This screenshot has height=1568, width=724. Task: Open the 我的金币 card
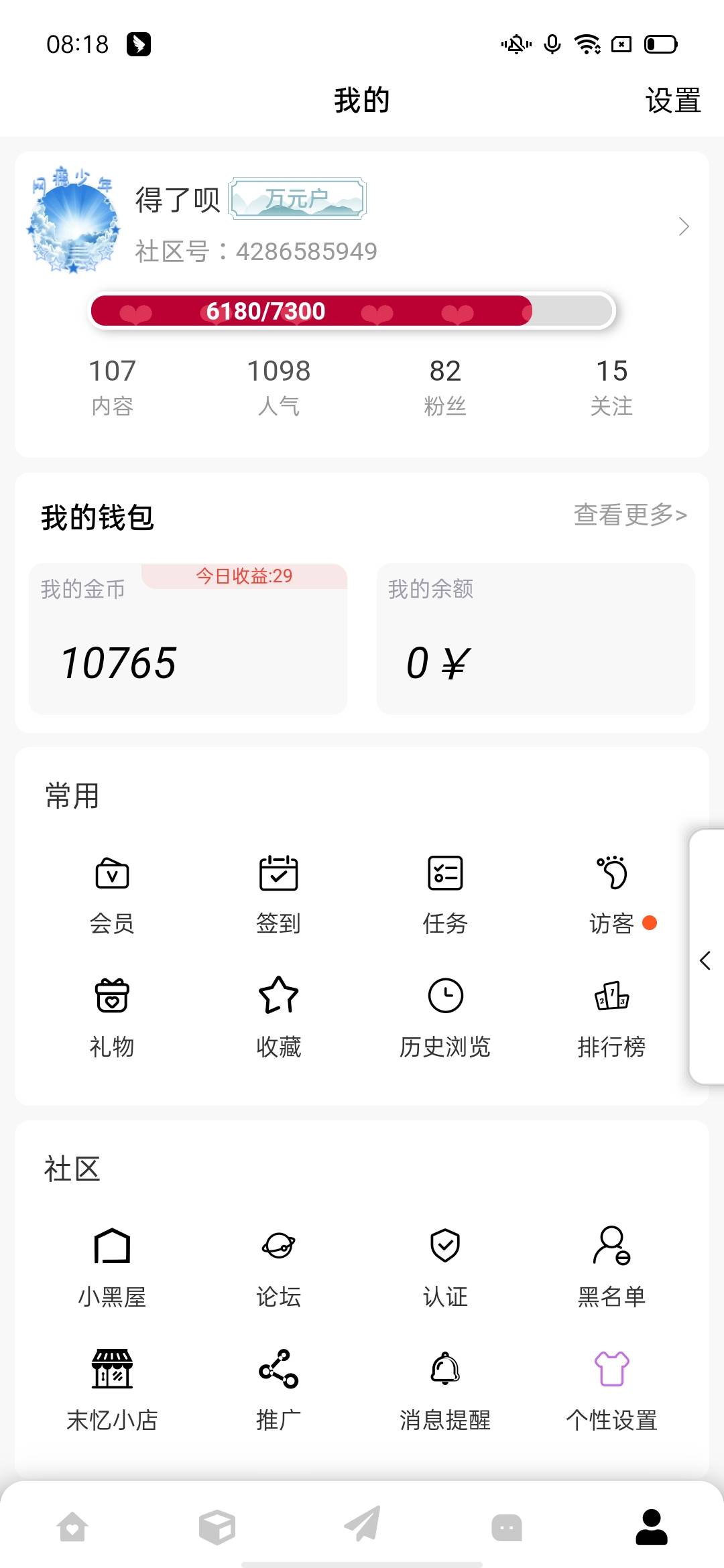pos(188,640)
